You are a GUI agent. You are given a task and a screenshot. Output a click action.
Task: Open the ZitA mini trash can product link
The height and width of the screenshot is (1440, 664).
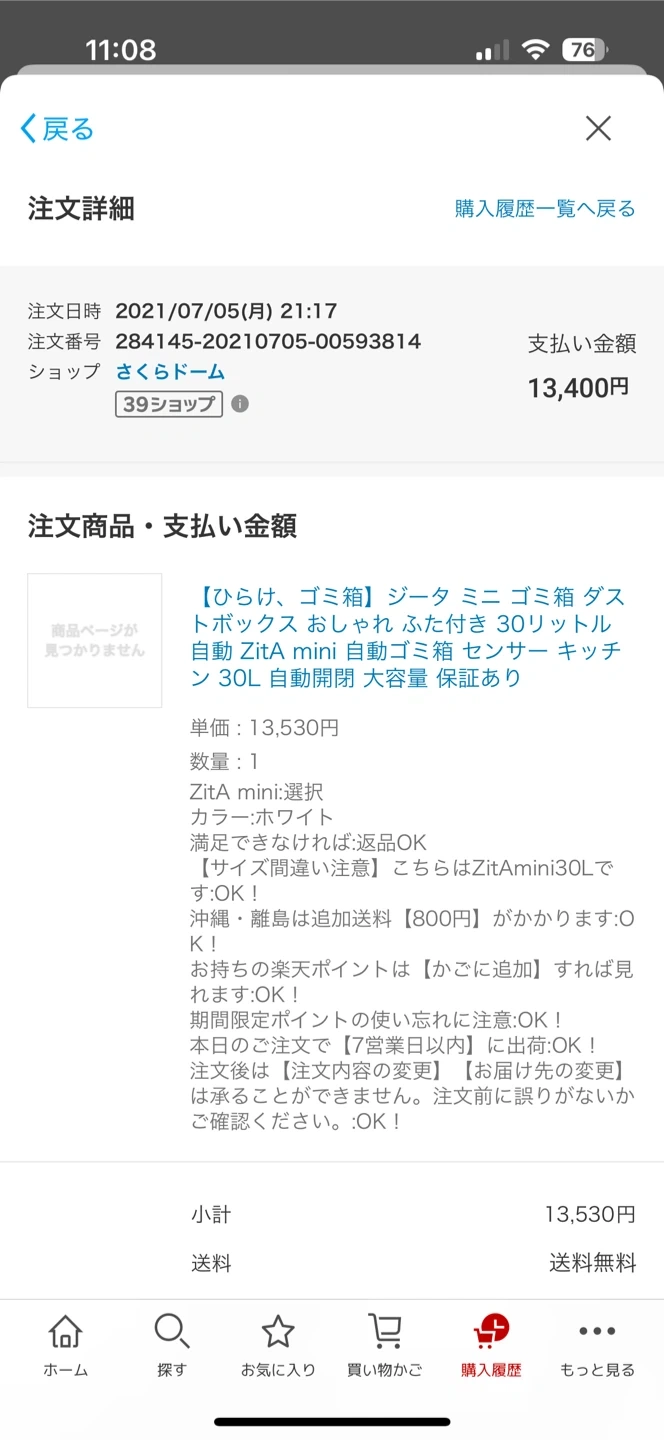(x=408, y=638)
